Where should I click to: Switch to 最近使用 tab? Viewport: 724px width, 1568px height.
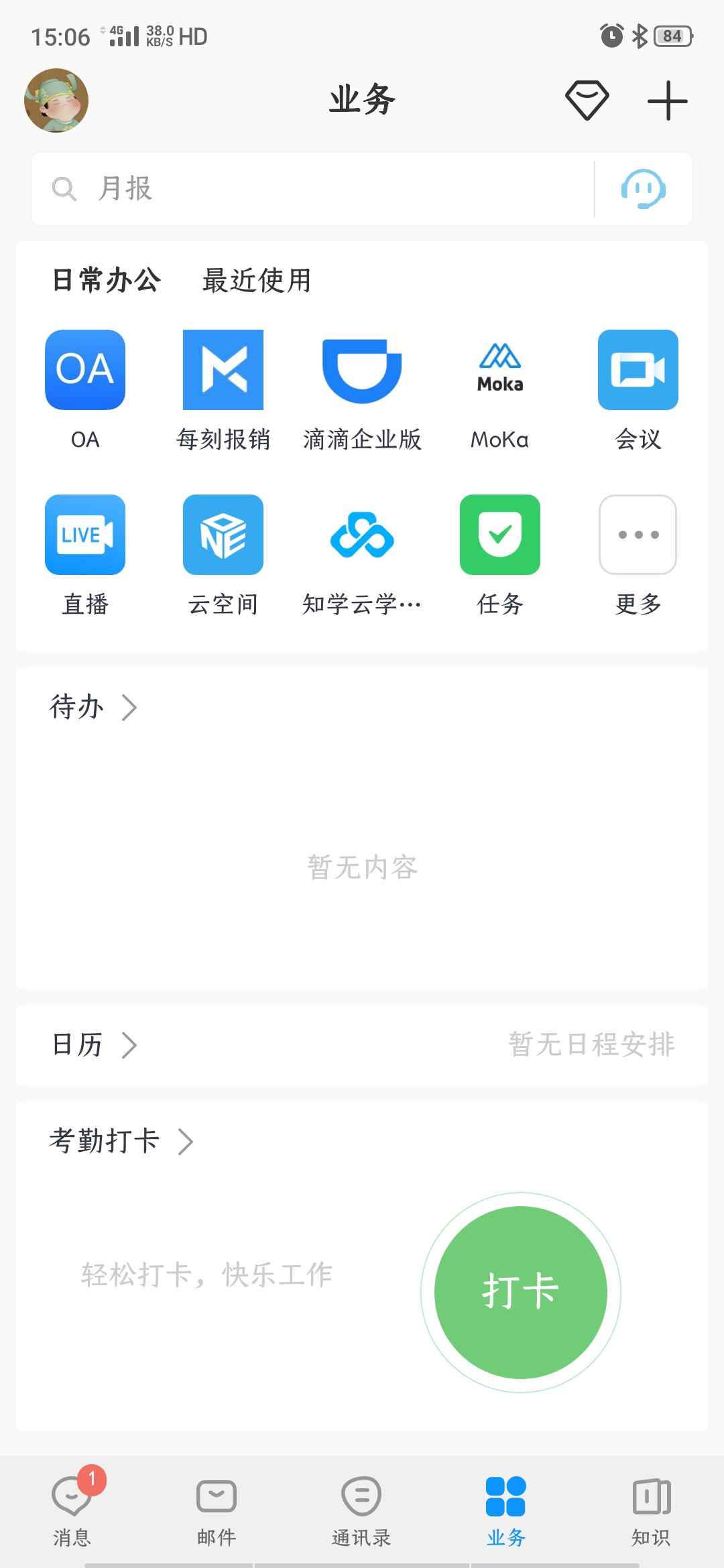(x=257, y=280)
